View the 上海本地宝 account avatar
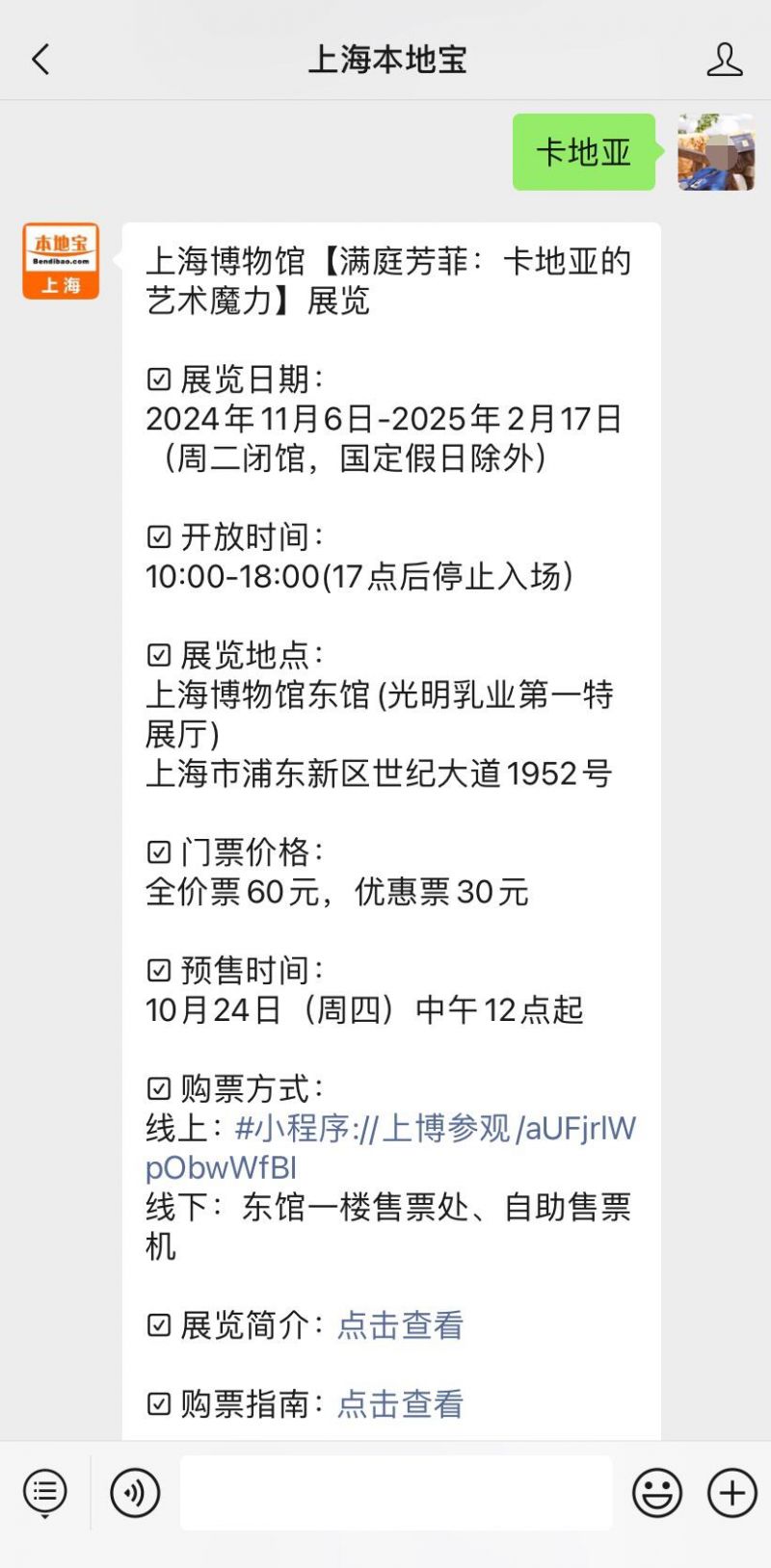 coord(61,261)
